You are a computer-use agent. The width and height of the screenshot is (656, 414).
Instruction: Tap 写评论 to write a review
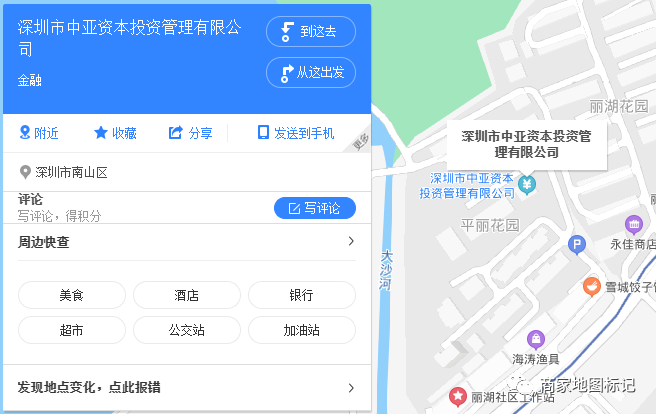pyautogui.click(x=314, y=208)
